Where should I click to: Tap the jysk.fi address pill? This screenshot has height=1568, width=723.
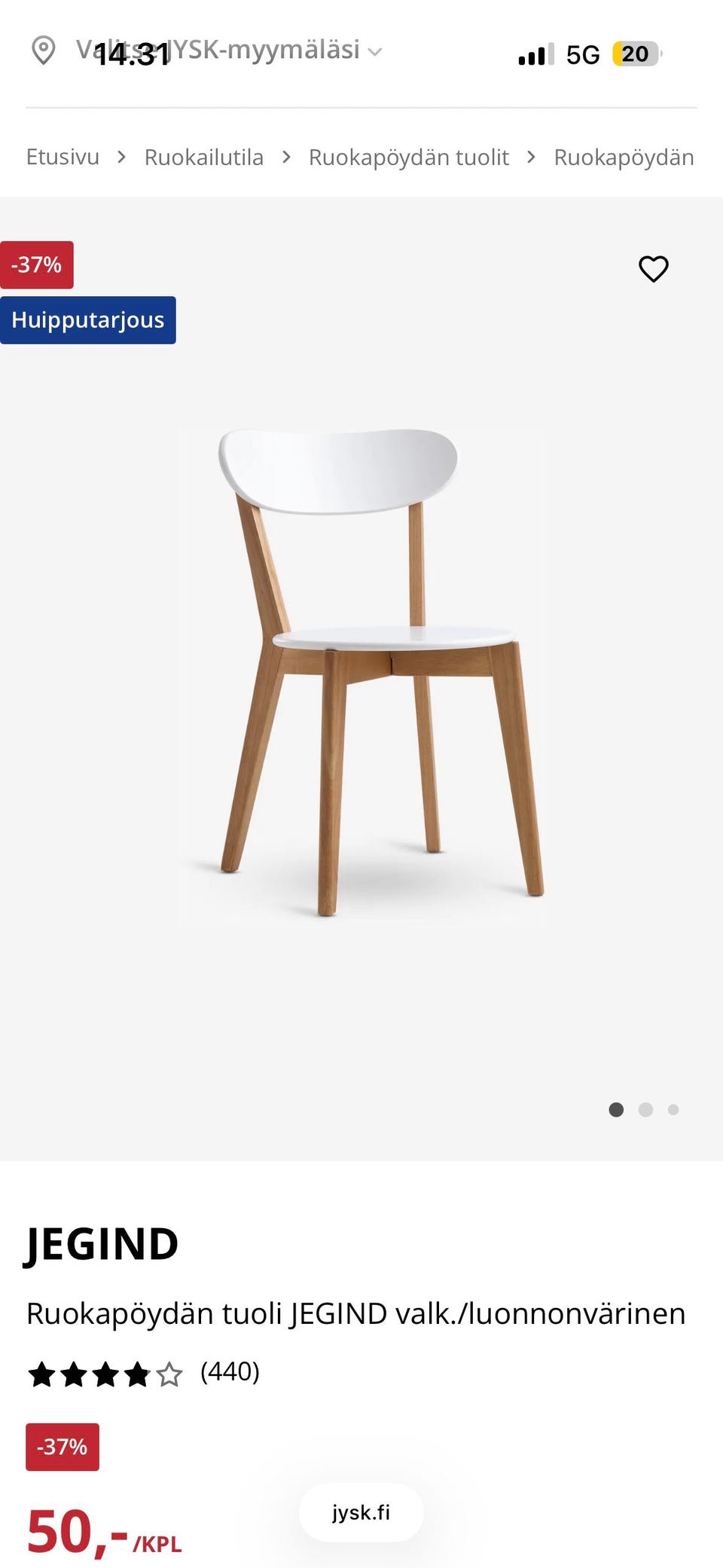pyautogui.click(x=361, y=1512)
